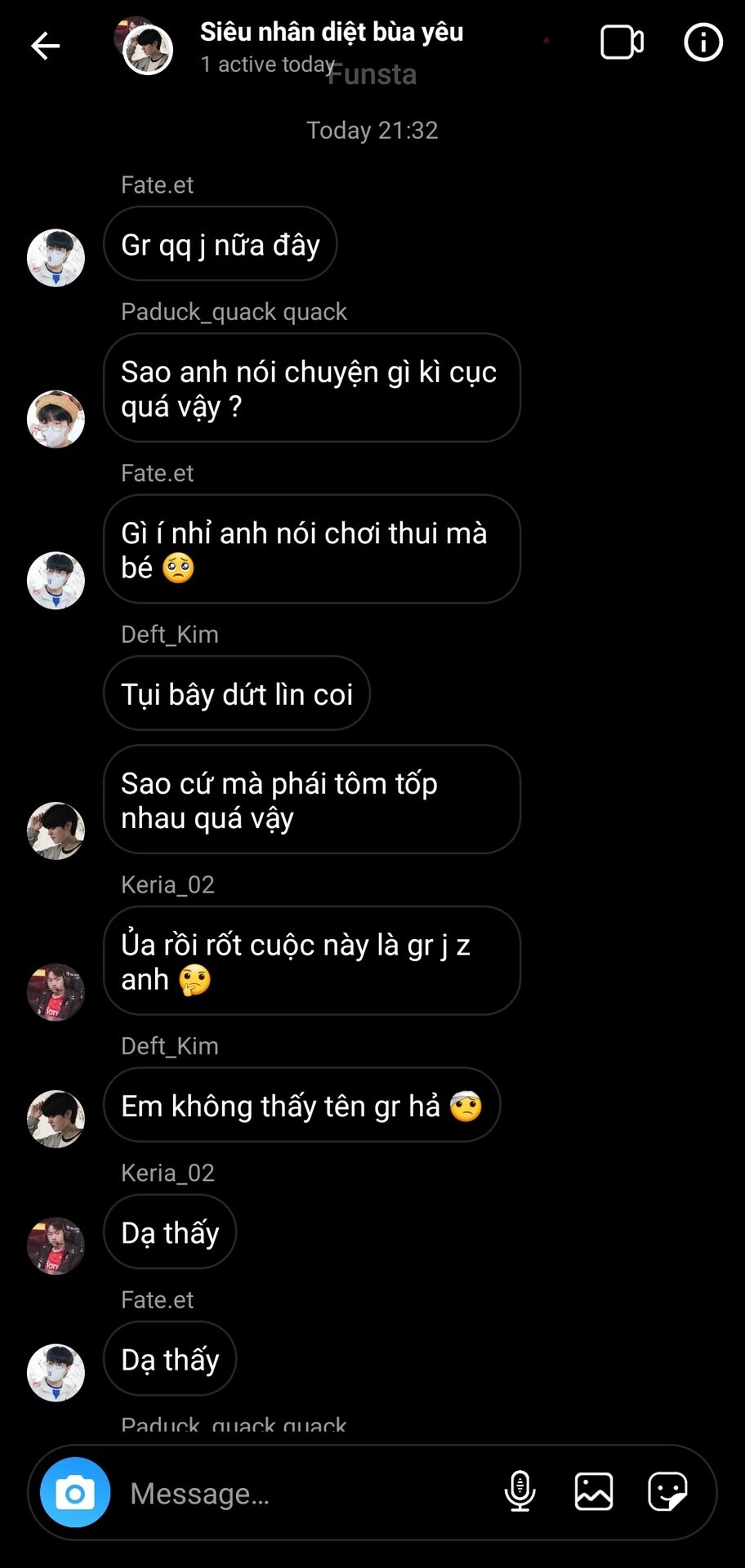Image resolution: width=745 pixels, height=1568 pixels.
Task: View Paduck_quack quack's avatar beside "Sao anh nói chuyện"
Action: coord(56,419)
